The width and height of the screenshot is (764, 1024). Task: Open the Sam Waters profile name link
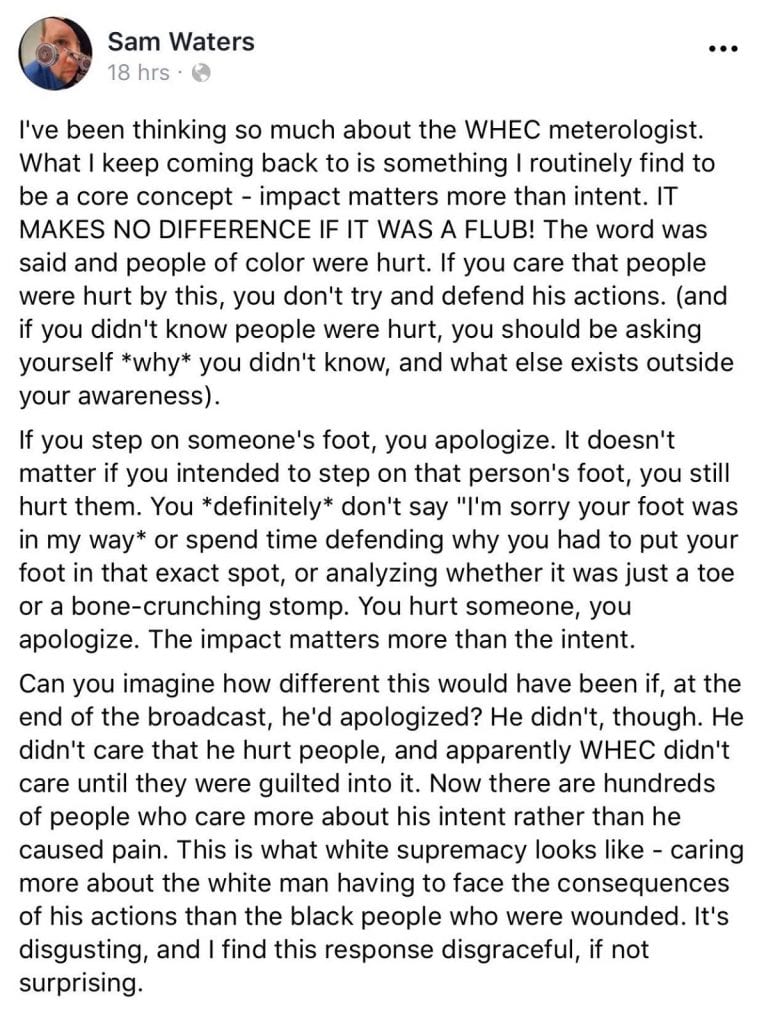pyautogui.click(x=180, y=41)
